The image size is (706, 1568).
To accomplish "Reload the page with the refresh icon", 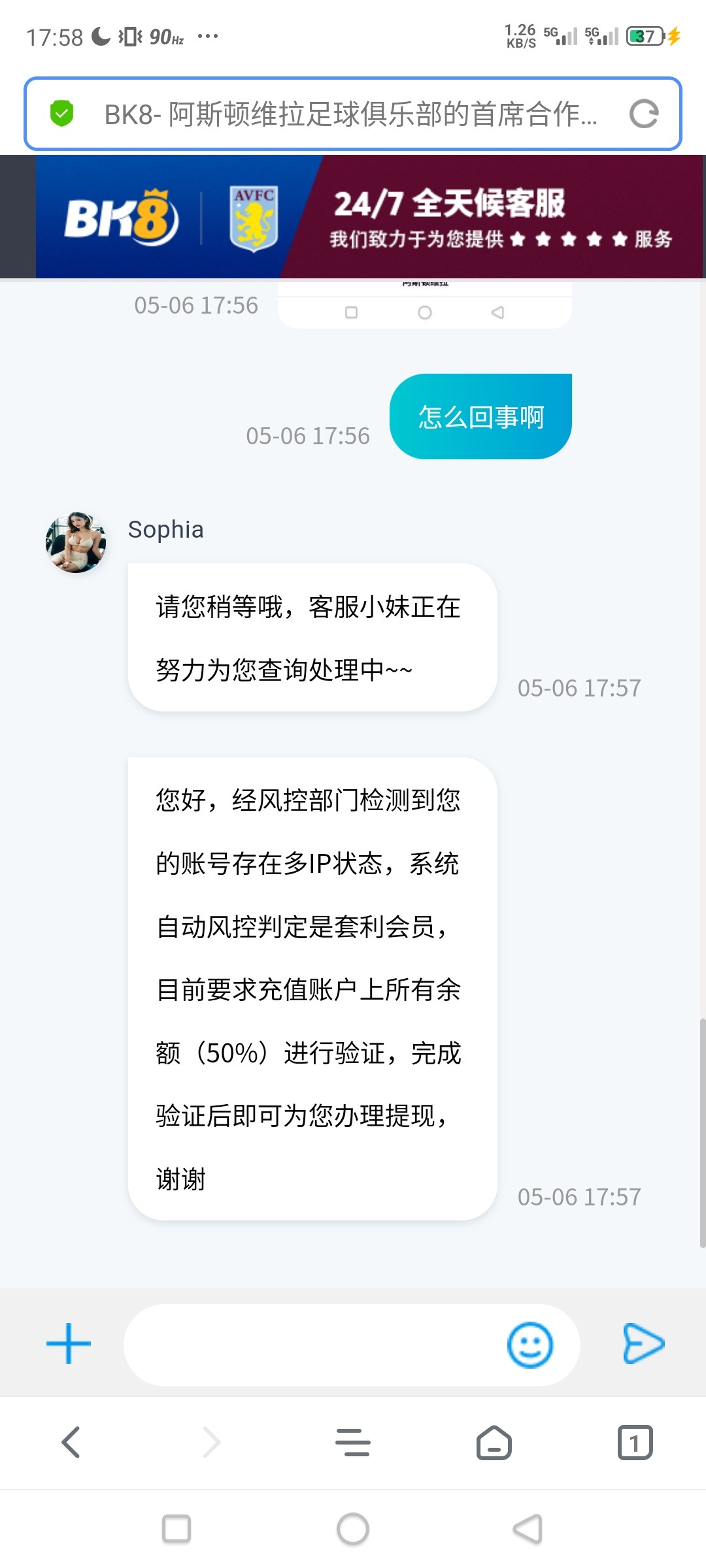I will [x=643, y=114].
